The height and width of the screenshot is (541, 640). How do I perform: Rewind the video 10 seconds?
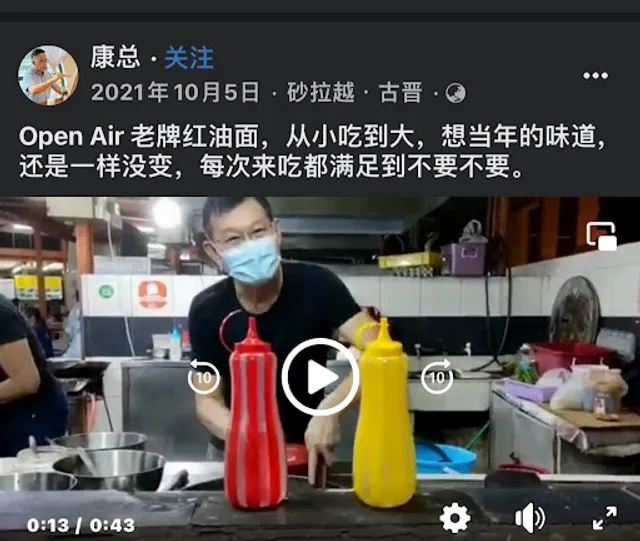click(204, 377)
